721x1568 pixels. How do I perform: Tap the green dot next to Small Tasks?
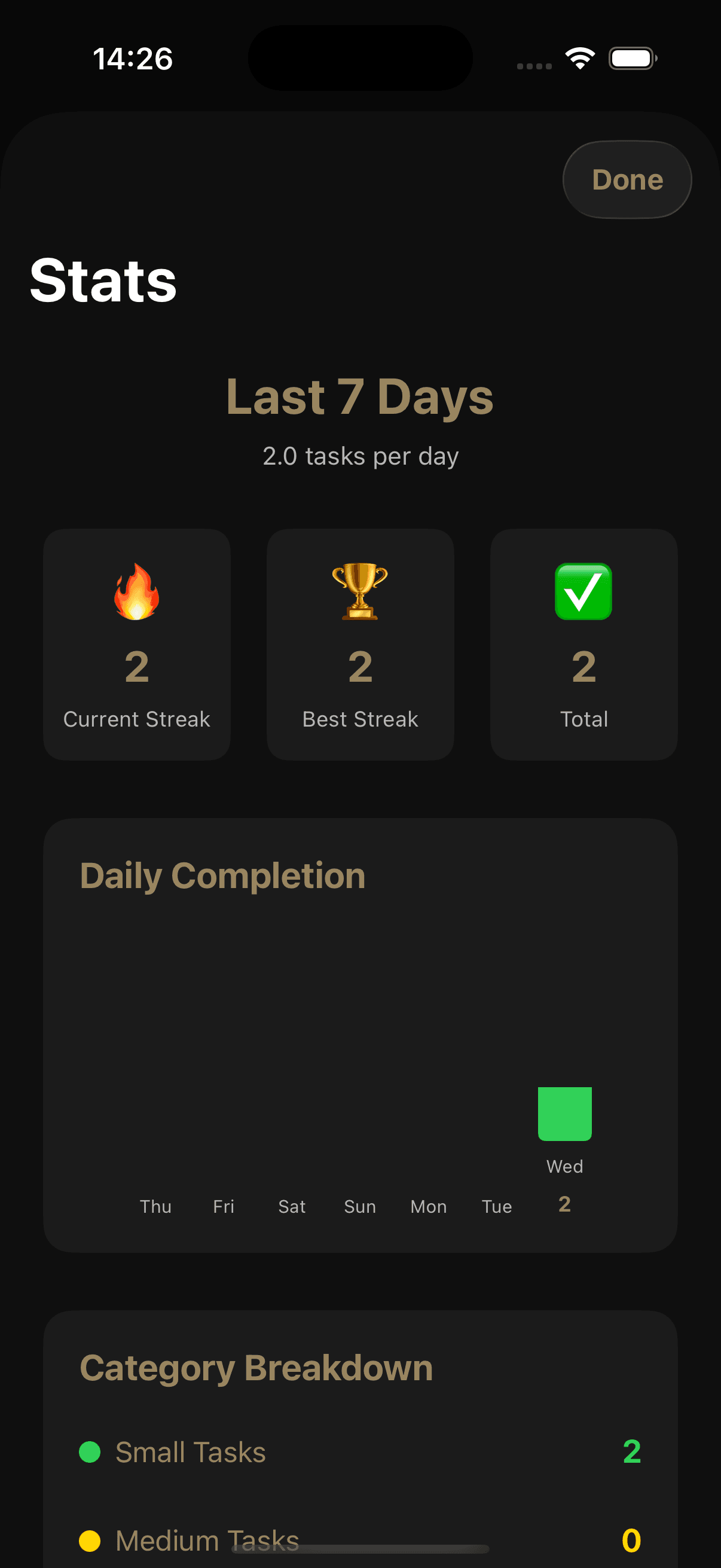(x=91, y=1452)
